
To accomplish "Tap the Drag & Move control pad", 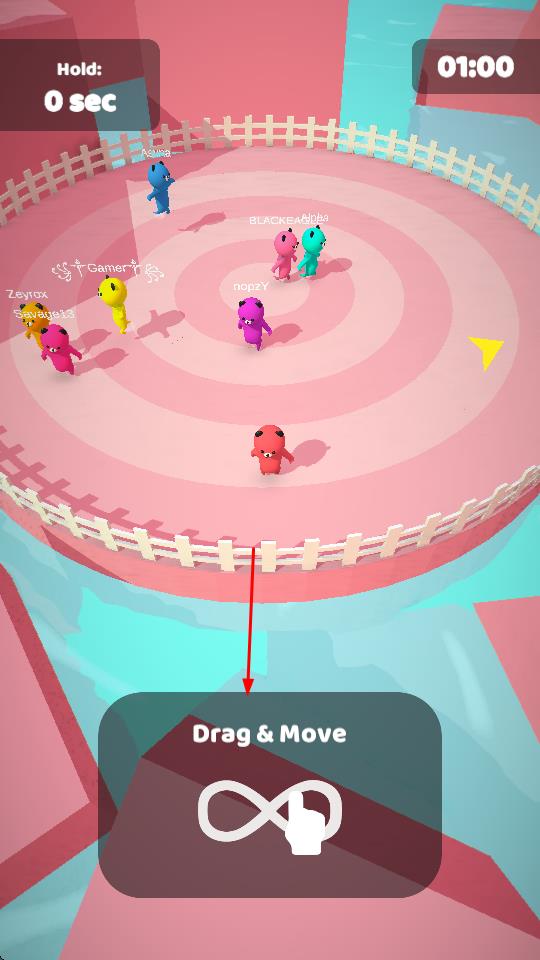I will (270, 795).
